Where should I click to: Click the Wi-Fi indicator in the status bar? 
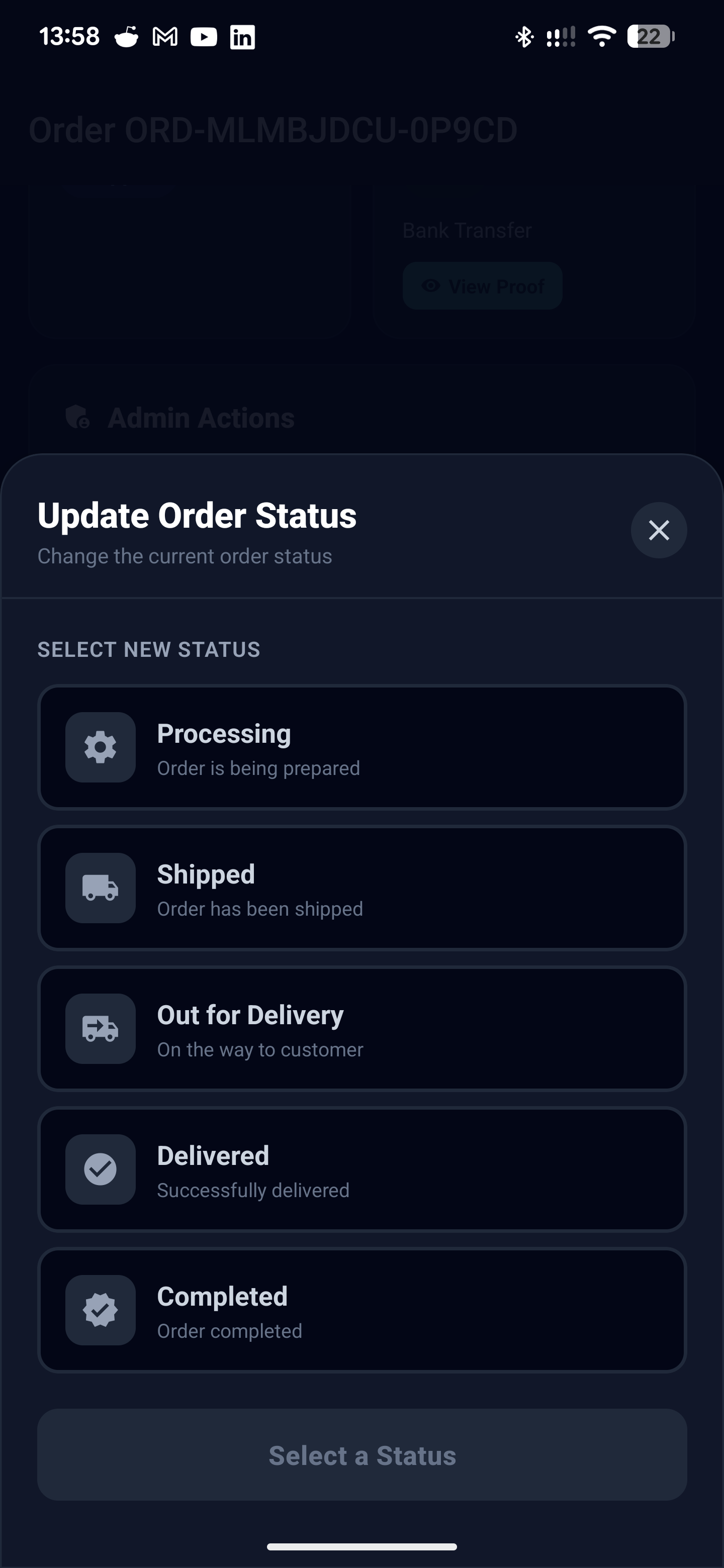pyautogui.click(x=602, y=37)
